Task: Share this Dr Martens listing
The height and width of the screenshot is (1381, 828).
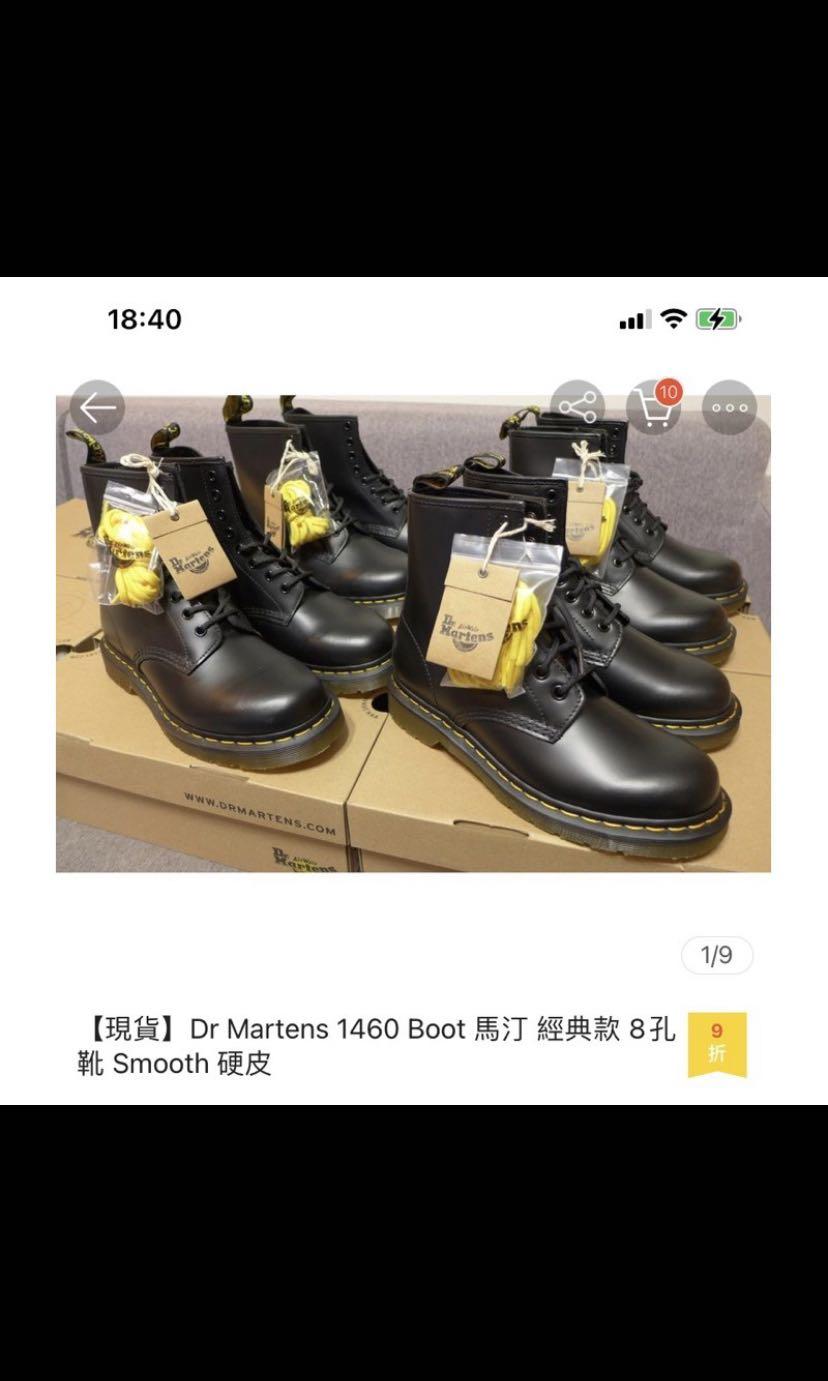Action: coord(577,407)
